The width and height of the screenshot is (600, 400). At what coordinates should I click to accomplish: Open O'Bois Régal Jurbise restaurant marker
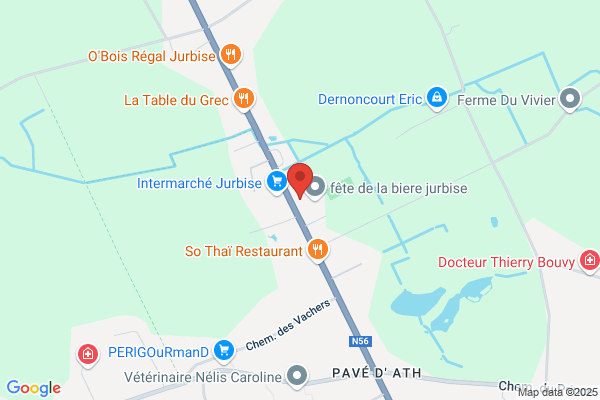tap(231, 55)
